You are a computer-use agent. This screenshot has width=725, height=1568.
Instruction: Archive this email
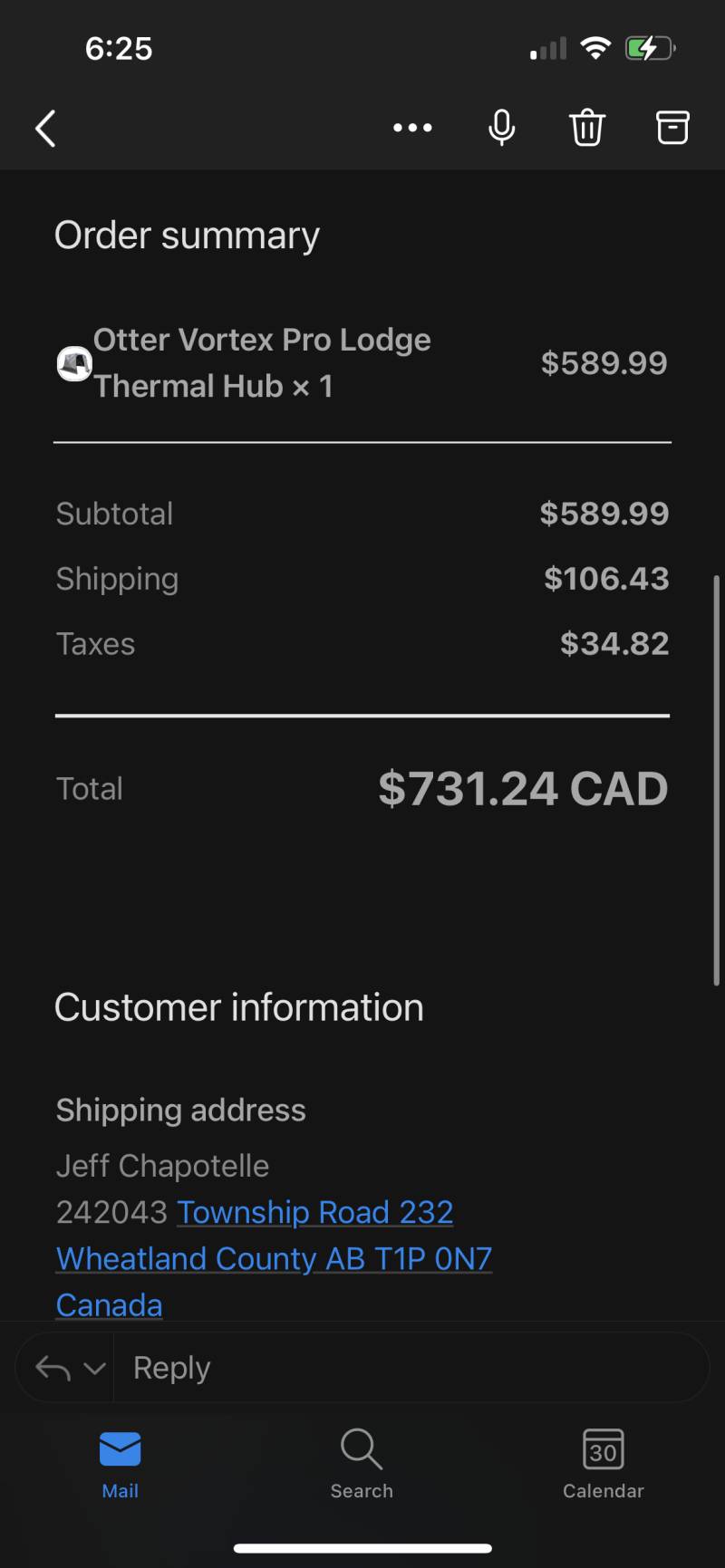pos(672,128)
